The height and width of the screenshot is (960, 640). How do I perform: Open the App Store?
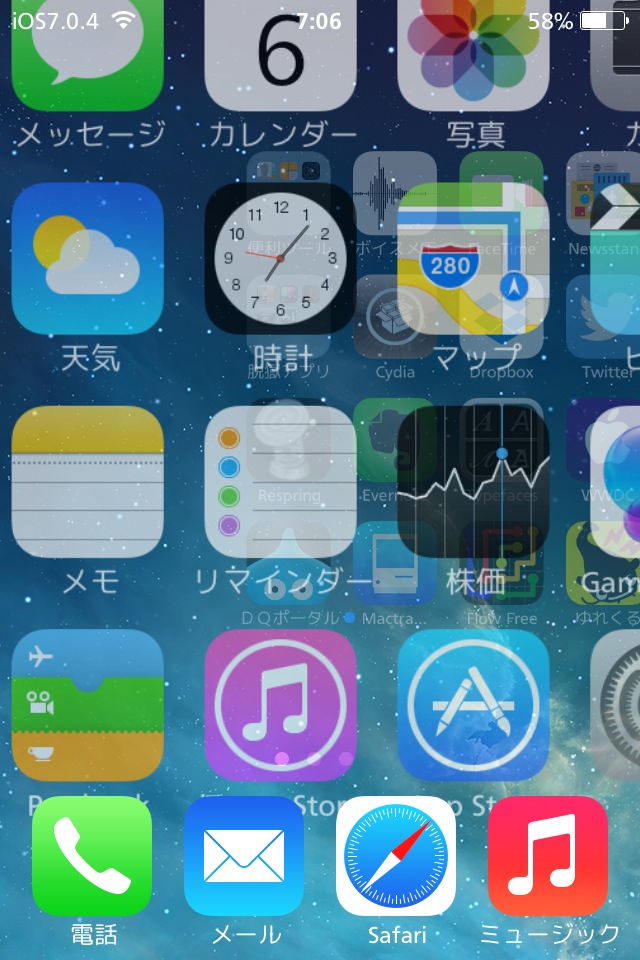coord(474,705)
